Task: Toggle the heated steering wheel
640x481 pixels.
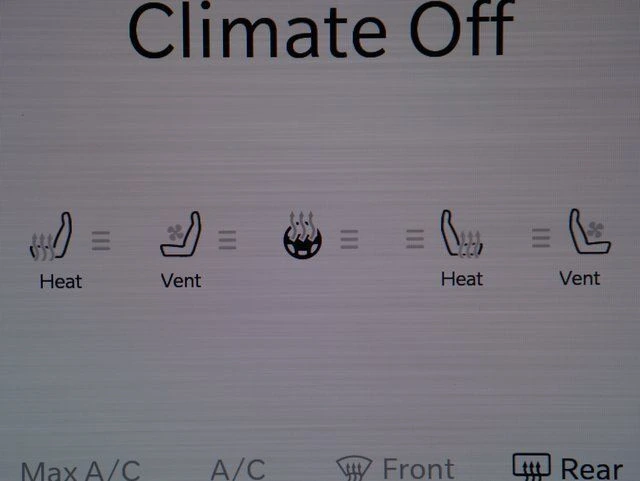Action: (302, 237)
